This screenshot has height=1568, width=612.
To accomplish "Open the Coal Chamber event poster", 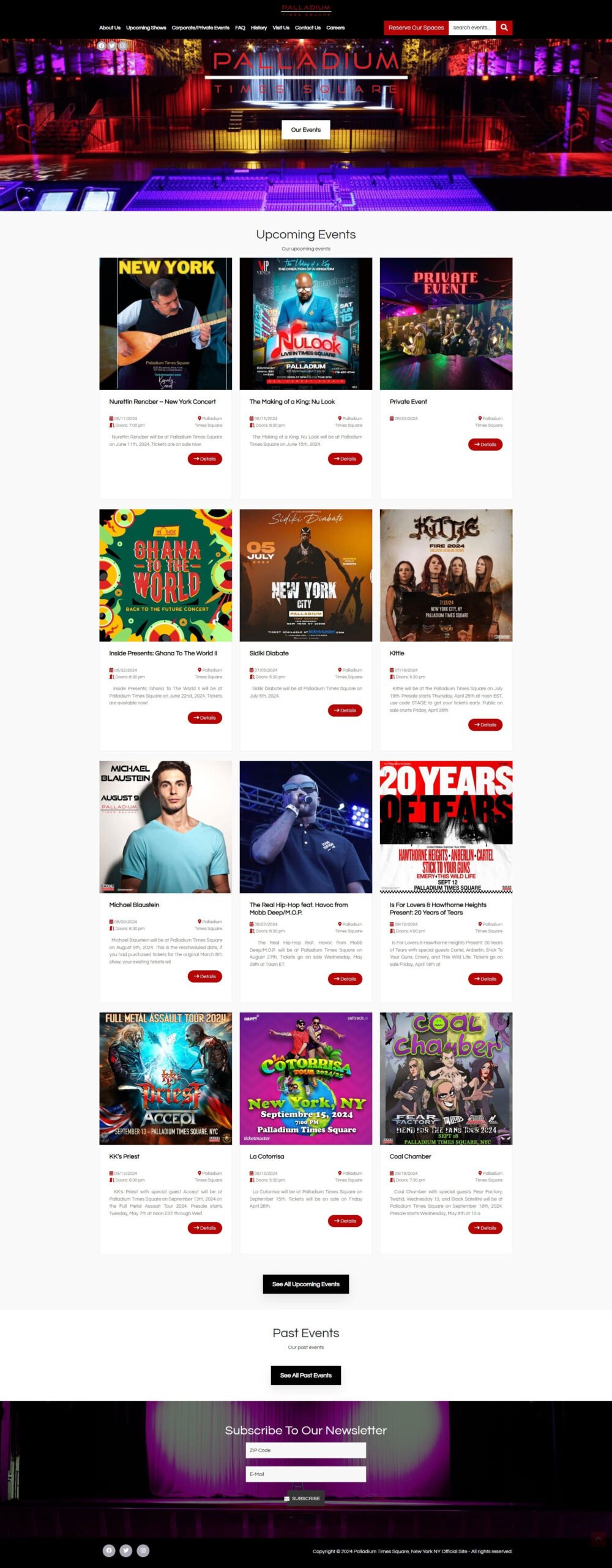I will [446, 1078].
